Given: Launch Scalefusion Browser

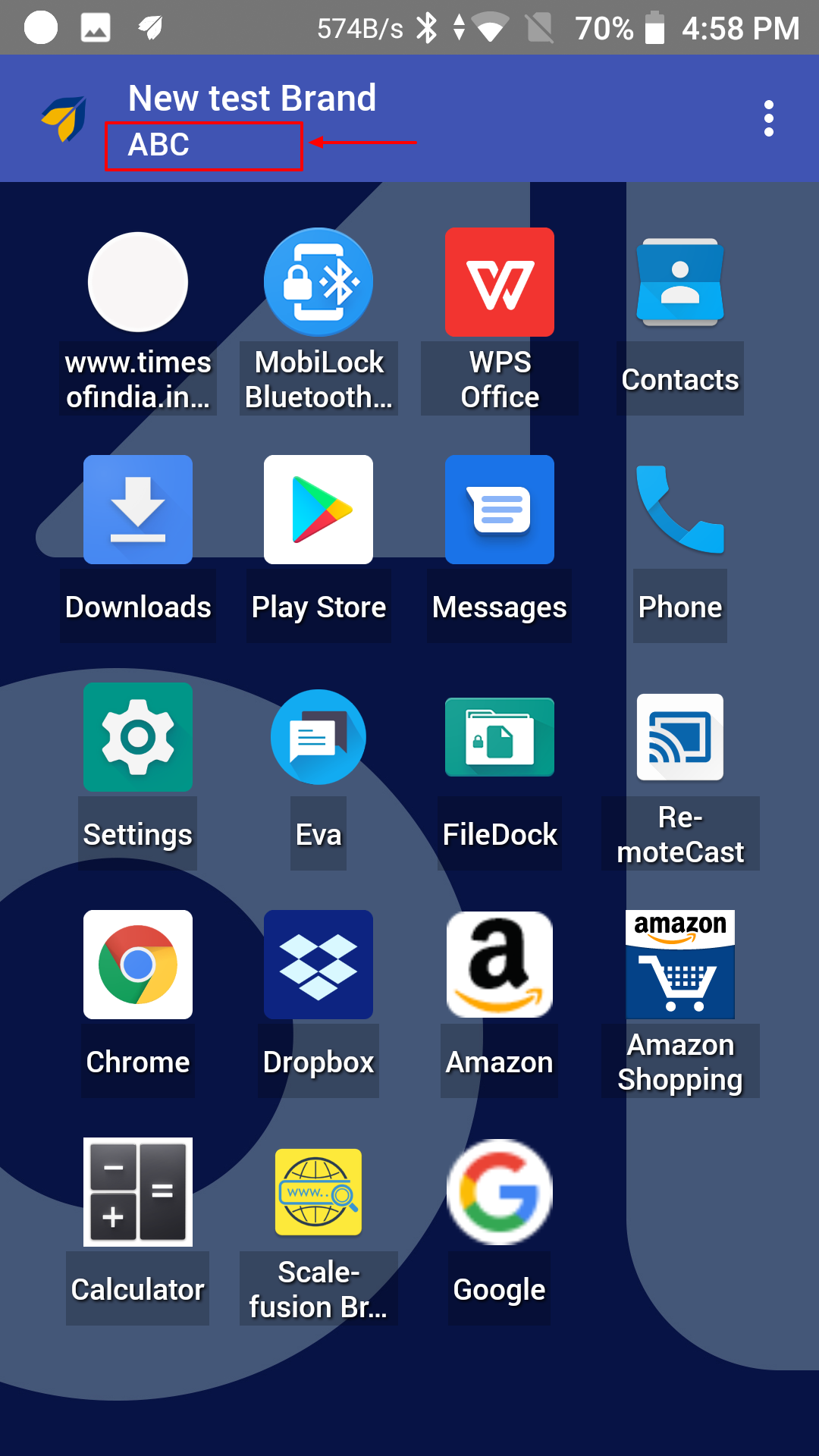Looking at the screenshot, I should tap(318, 1192).
